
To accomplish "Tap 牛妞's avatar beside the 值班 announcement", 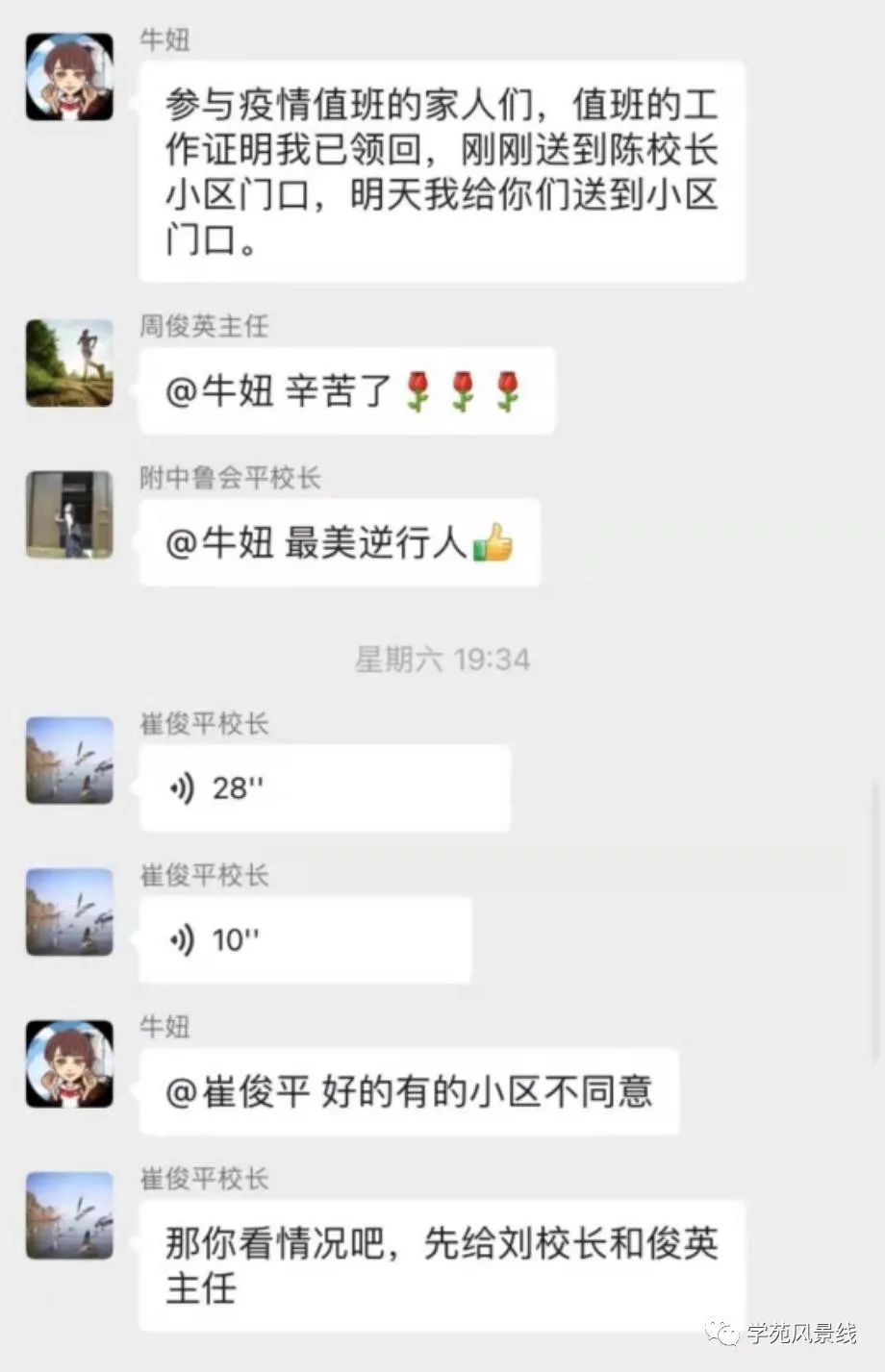I will 69,77.
